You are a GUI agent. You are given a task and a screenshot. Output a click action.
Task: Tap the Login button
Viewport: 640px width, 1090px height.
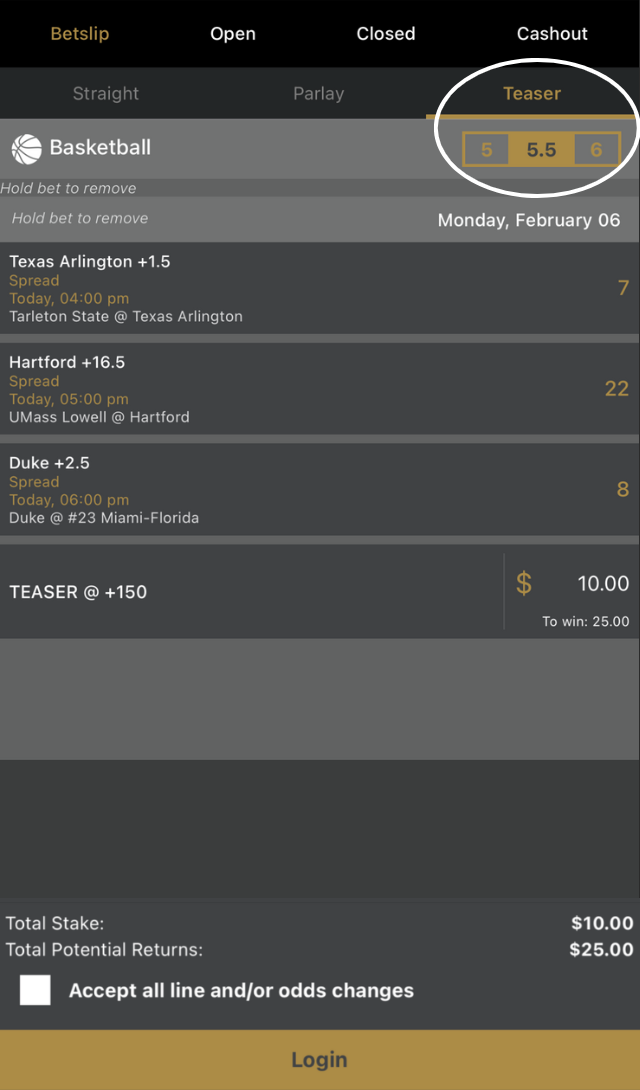[320, 1059]
